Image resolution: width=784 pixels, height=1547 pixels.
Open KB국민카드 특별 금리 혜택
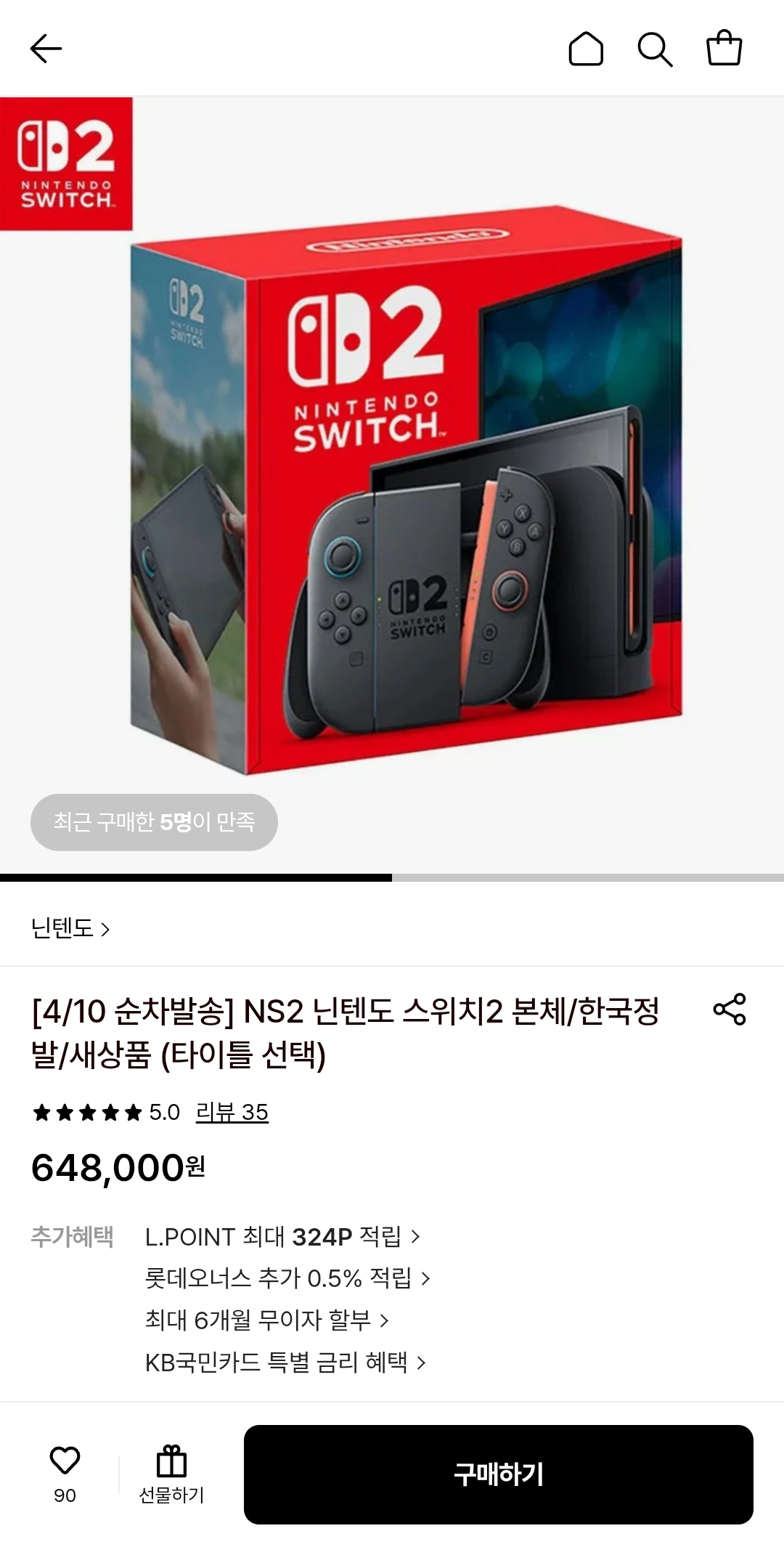(x=285, y=1362)
